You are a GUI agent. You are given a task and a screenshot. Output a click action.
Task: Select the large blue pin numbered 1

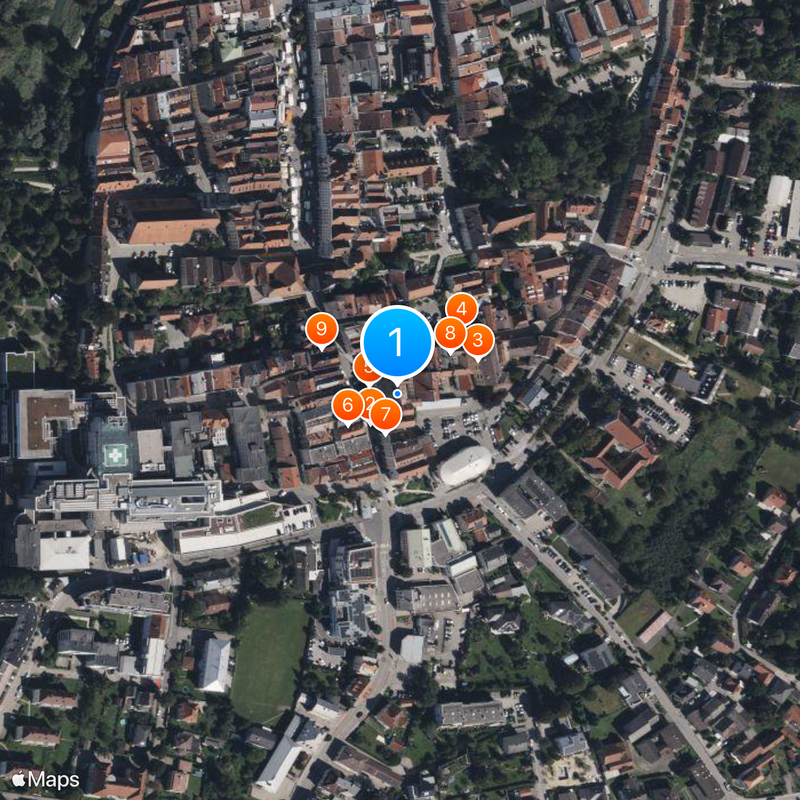coord(398,343)
